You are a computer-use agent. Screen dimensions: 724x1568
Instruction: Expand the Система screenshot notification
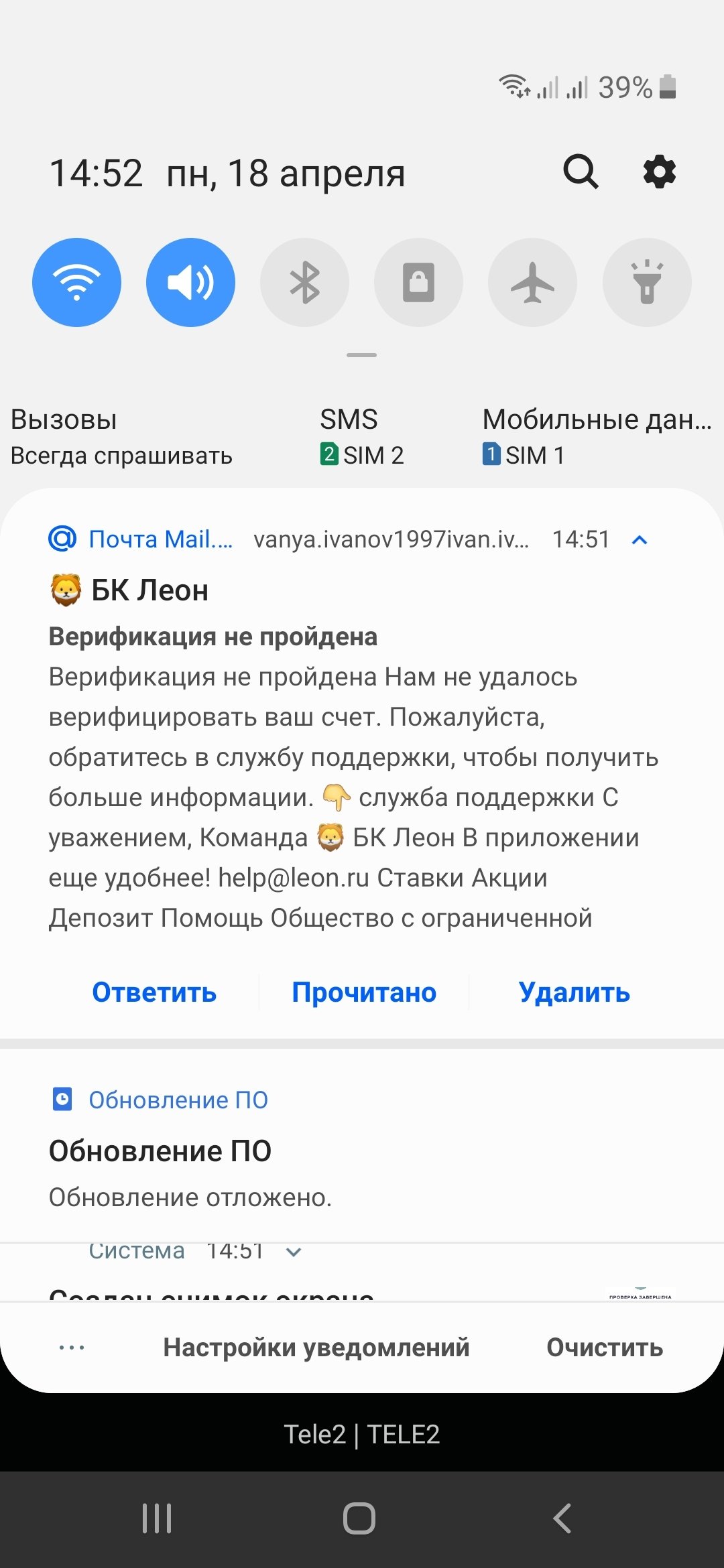(294, 1252)
